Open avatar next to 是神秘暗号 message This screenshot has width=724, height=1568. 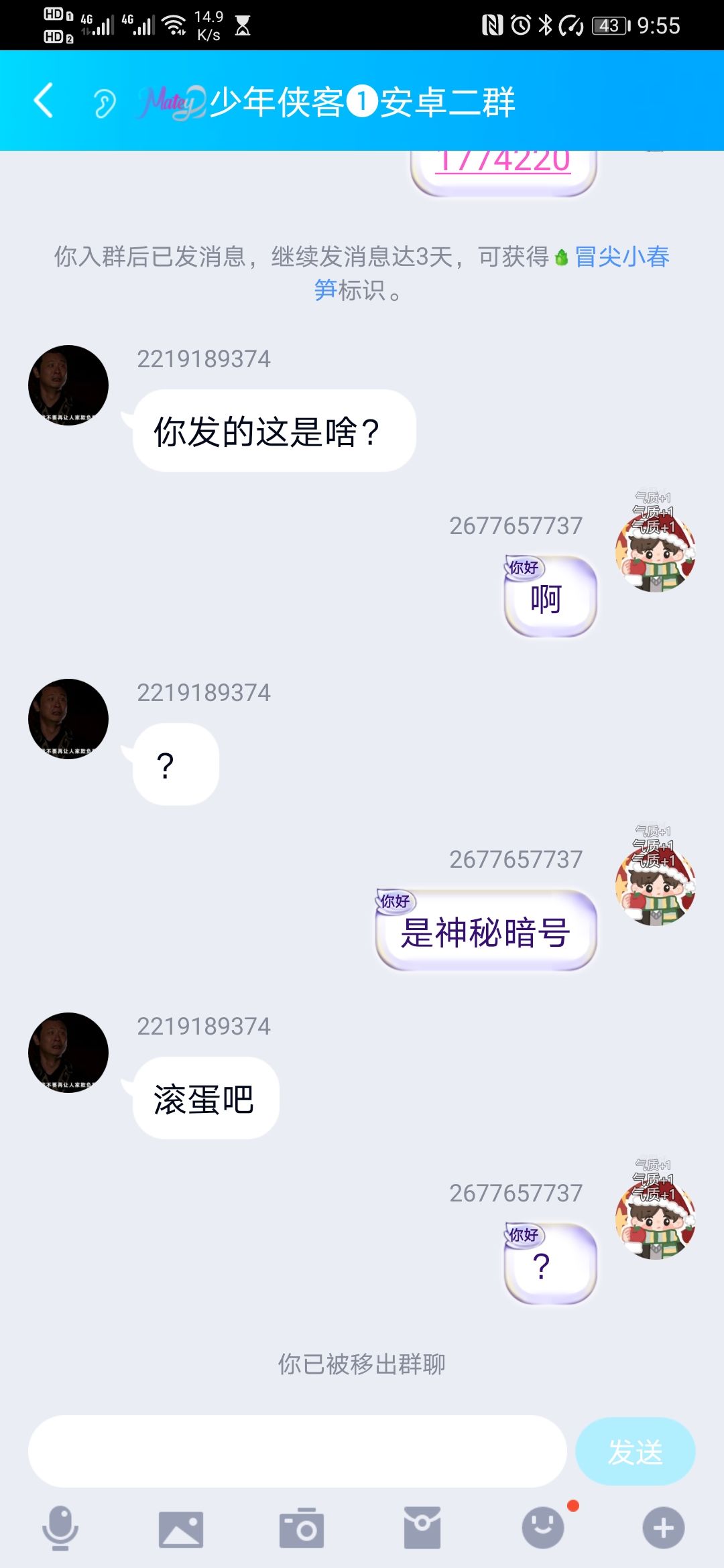tap(655, 885)
